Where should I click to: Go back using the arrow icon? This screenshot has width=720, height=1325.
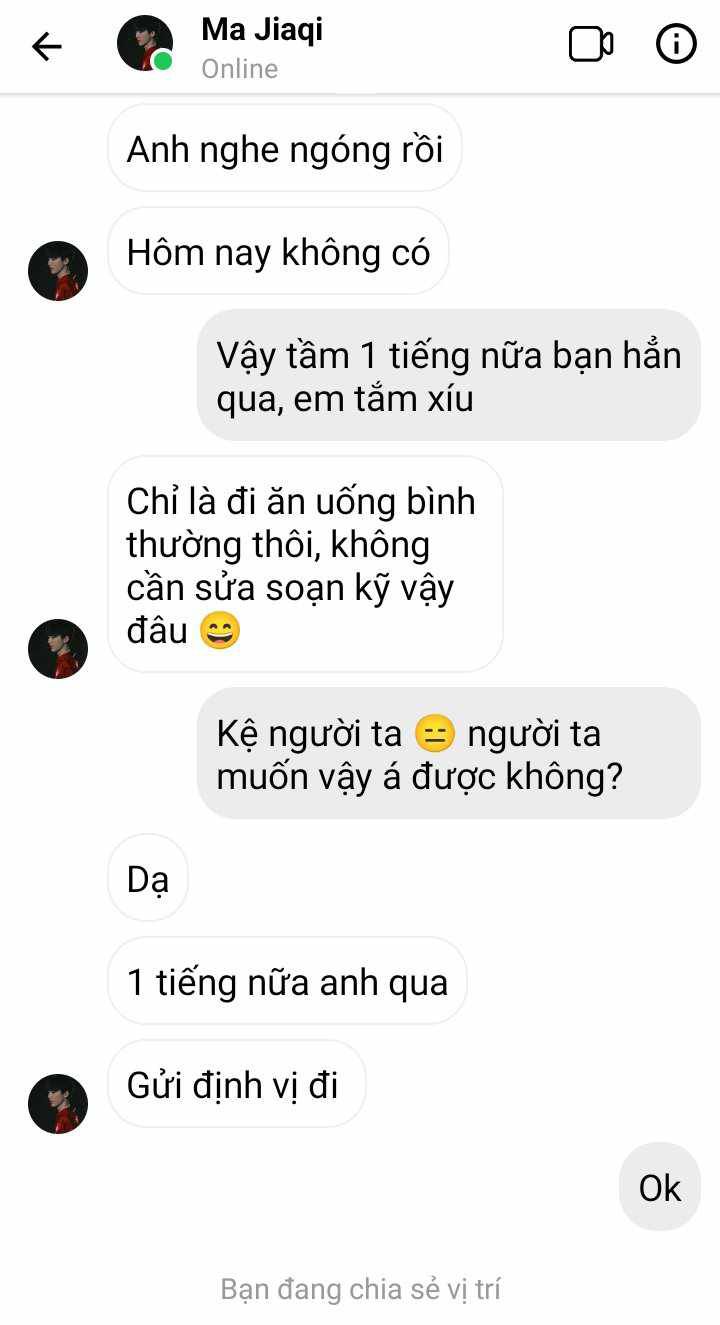click(x=47, y=46)
